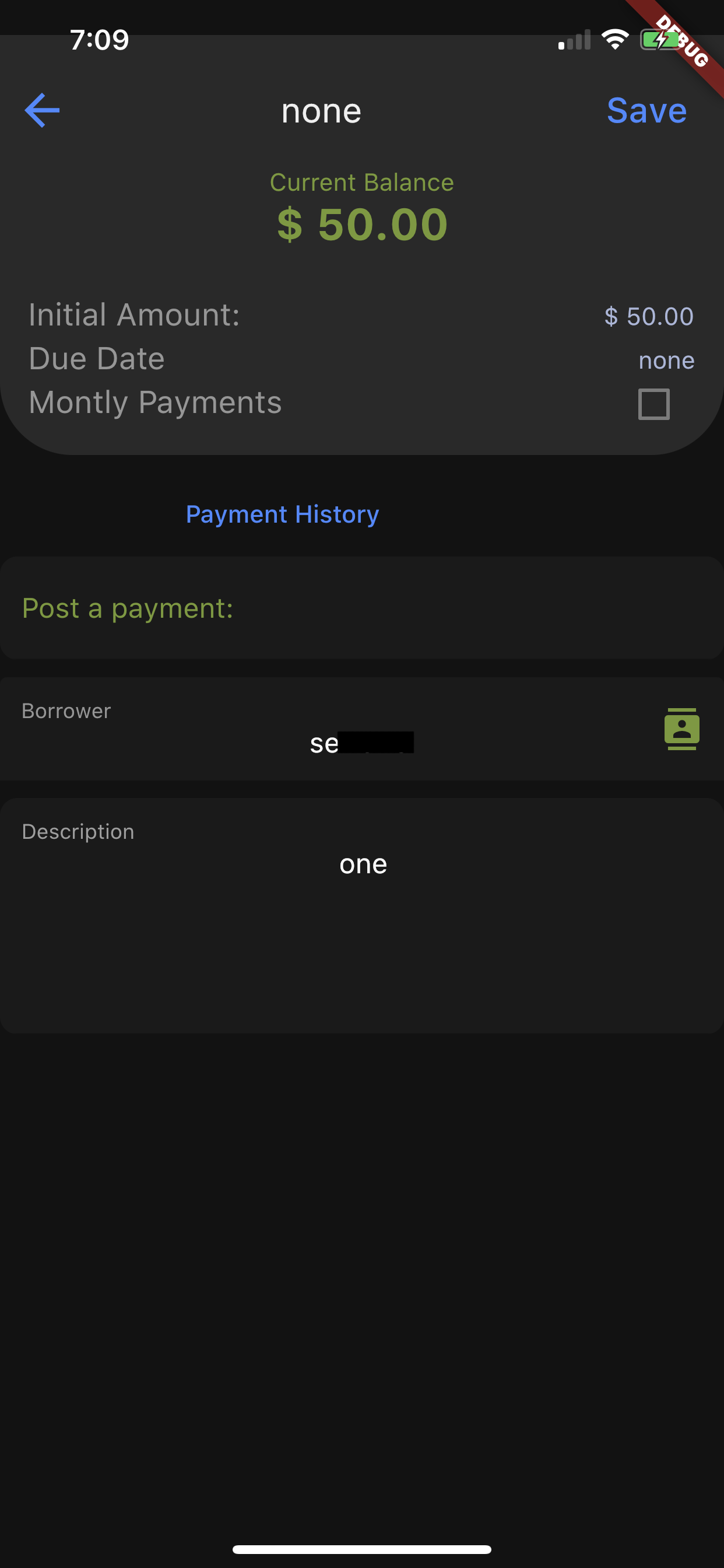Edit the Borrower field
Screen dimensions: 724x1568
click(x=340, y=743)
